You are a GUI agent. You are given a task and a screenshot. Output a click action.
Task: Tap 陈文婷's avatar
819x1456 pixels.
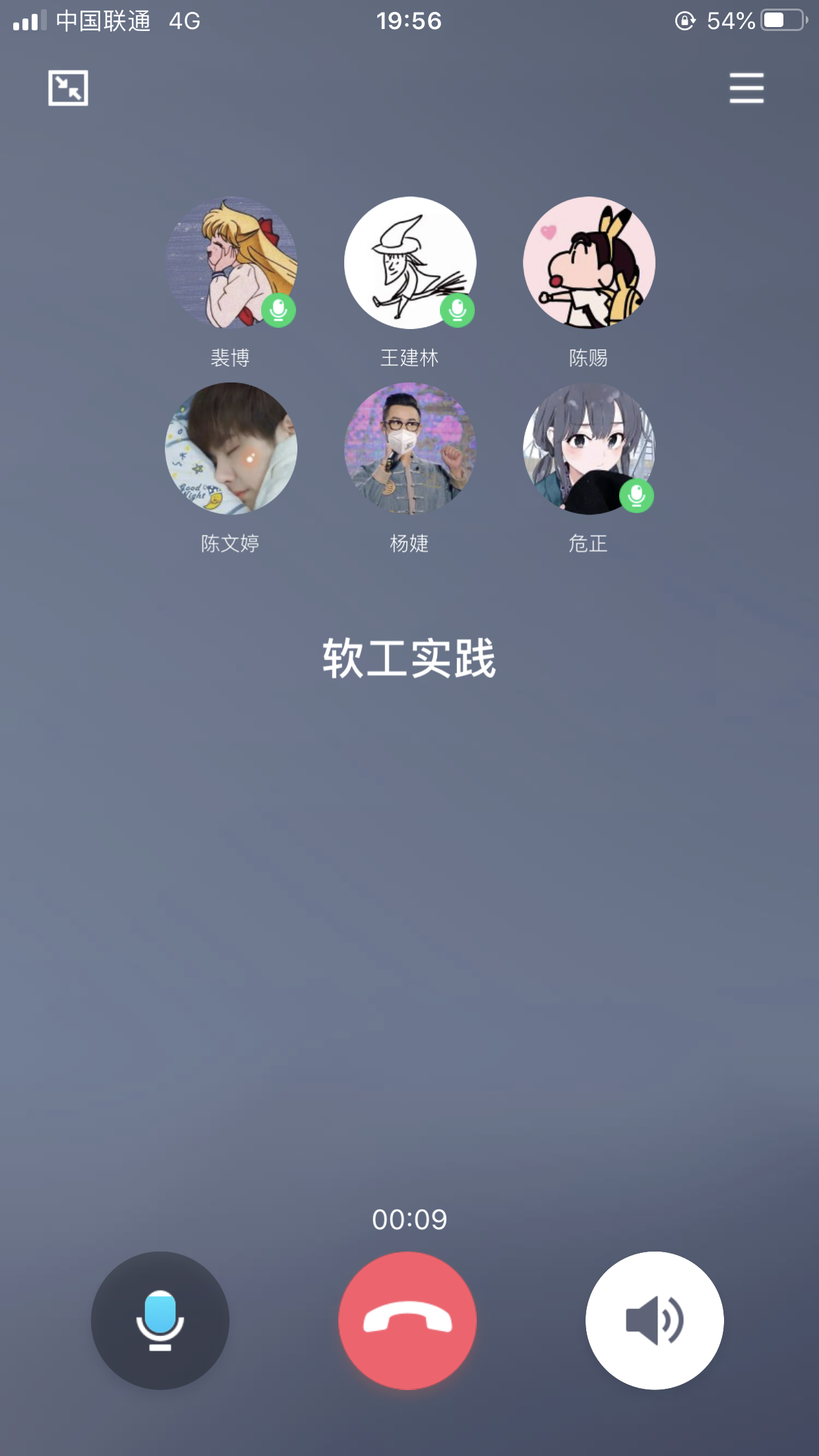[x=231, y=448]
